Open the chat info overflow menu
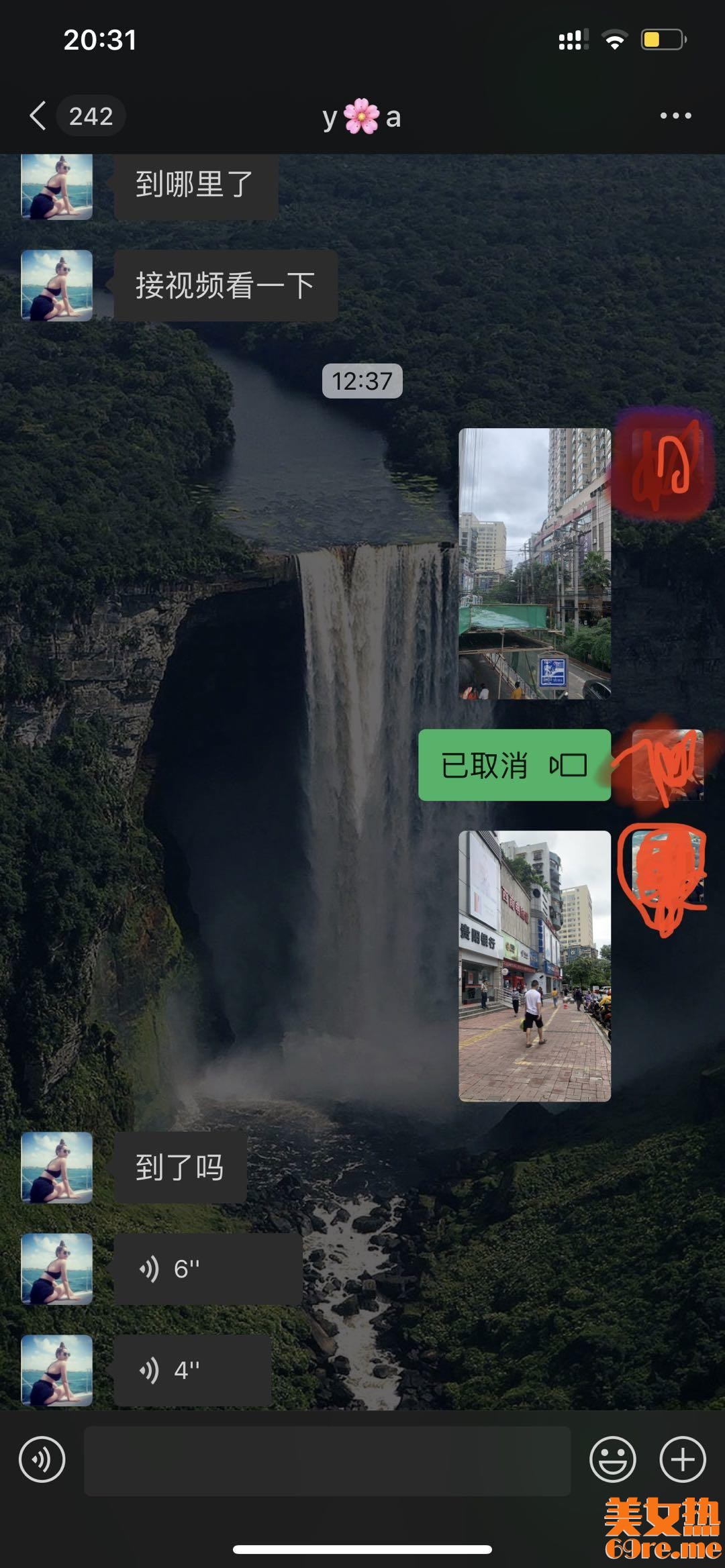 [675, 116]
